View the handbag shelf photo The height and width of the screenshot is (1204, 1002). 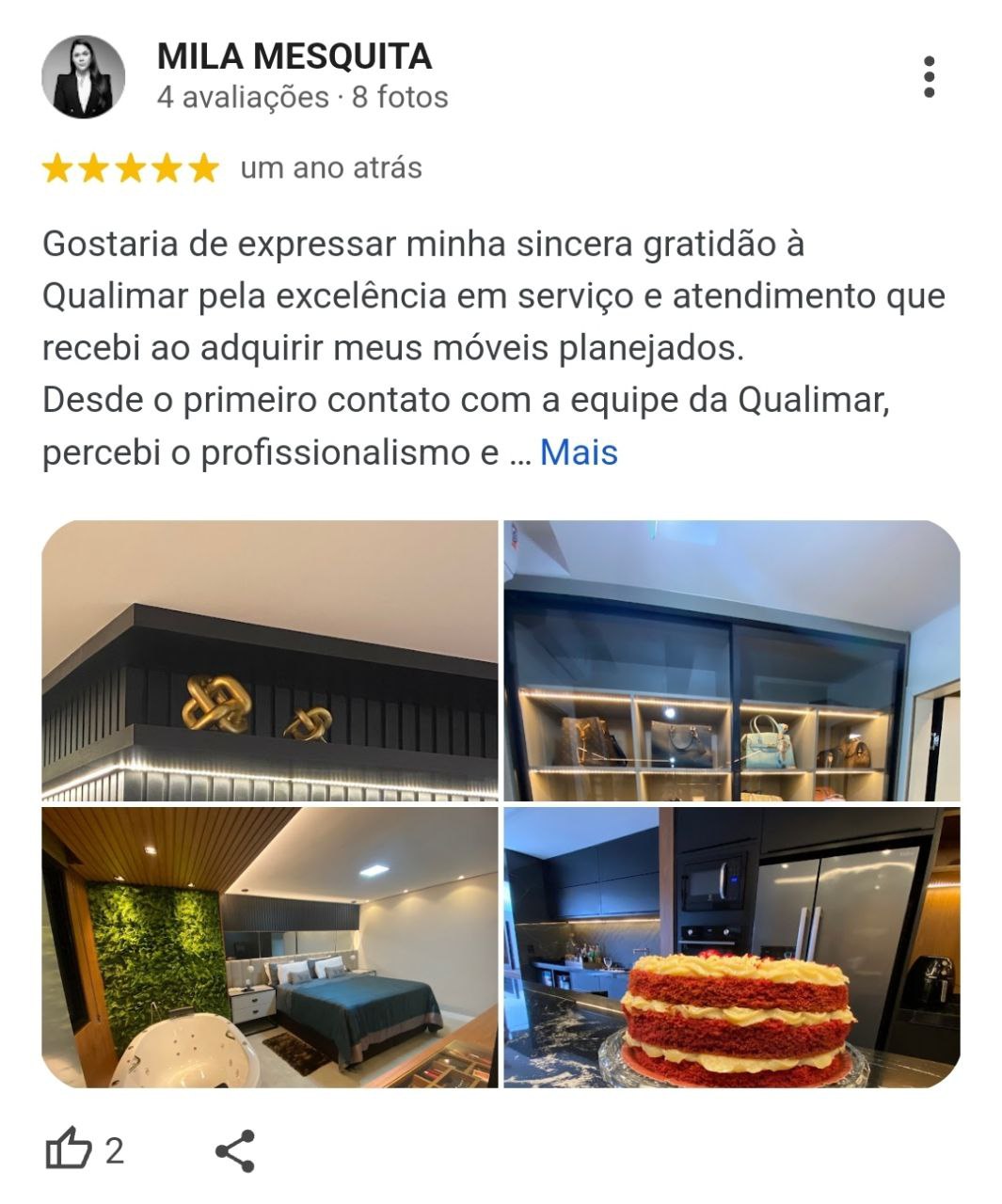click(732, 660)
